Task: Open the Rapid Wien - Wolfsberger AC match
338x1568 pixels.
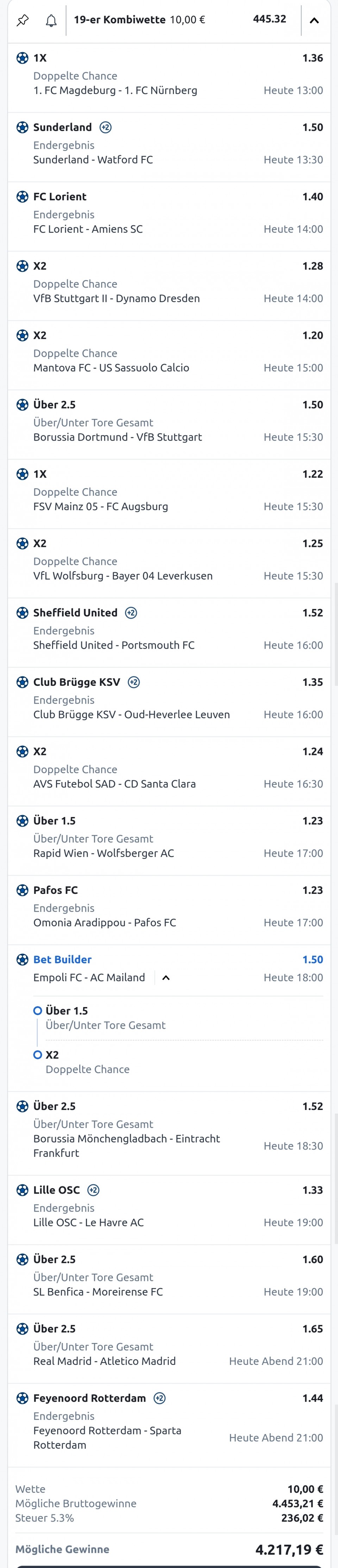Action: [x=104, y=853]
